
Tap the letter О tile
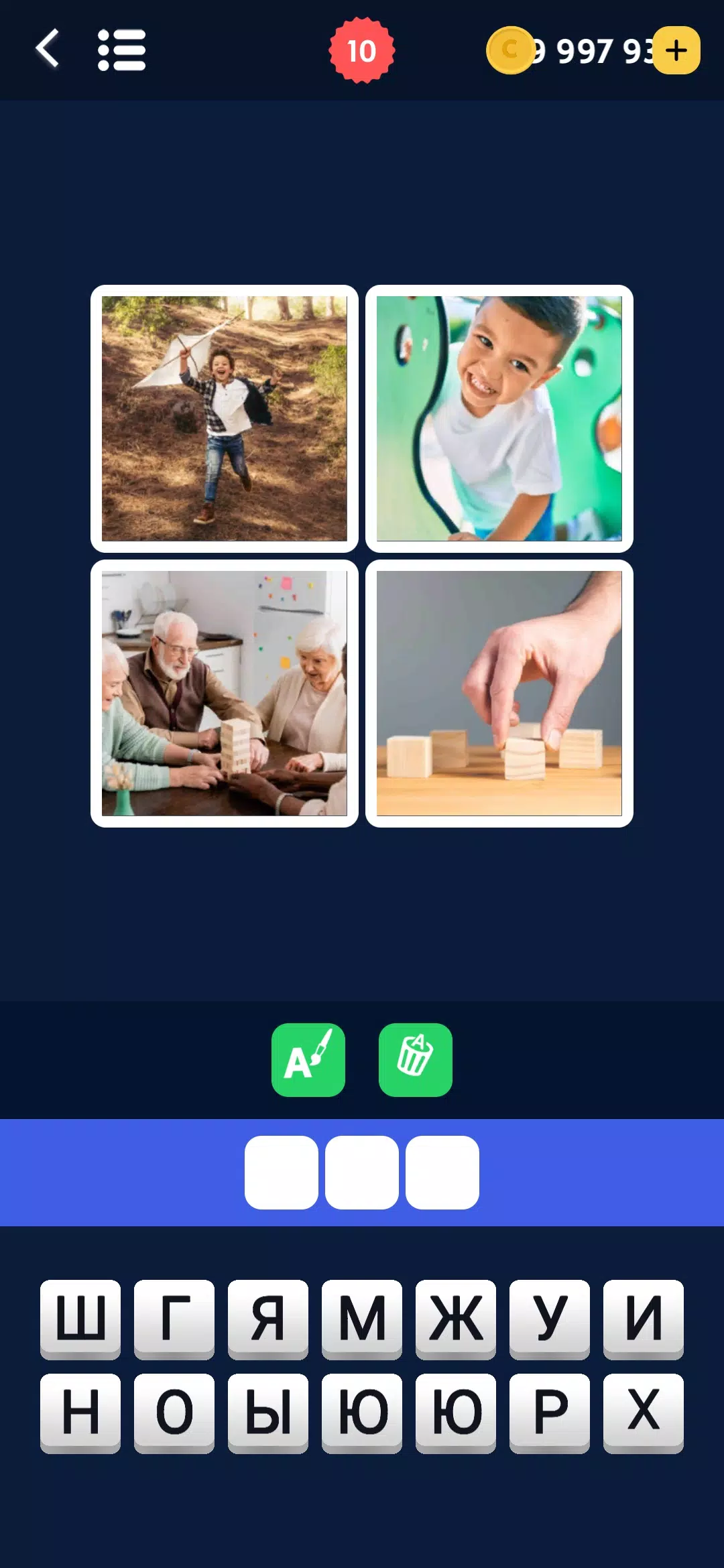click(174, 1412)
